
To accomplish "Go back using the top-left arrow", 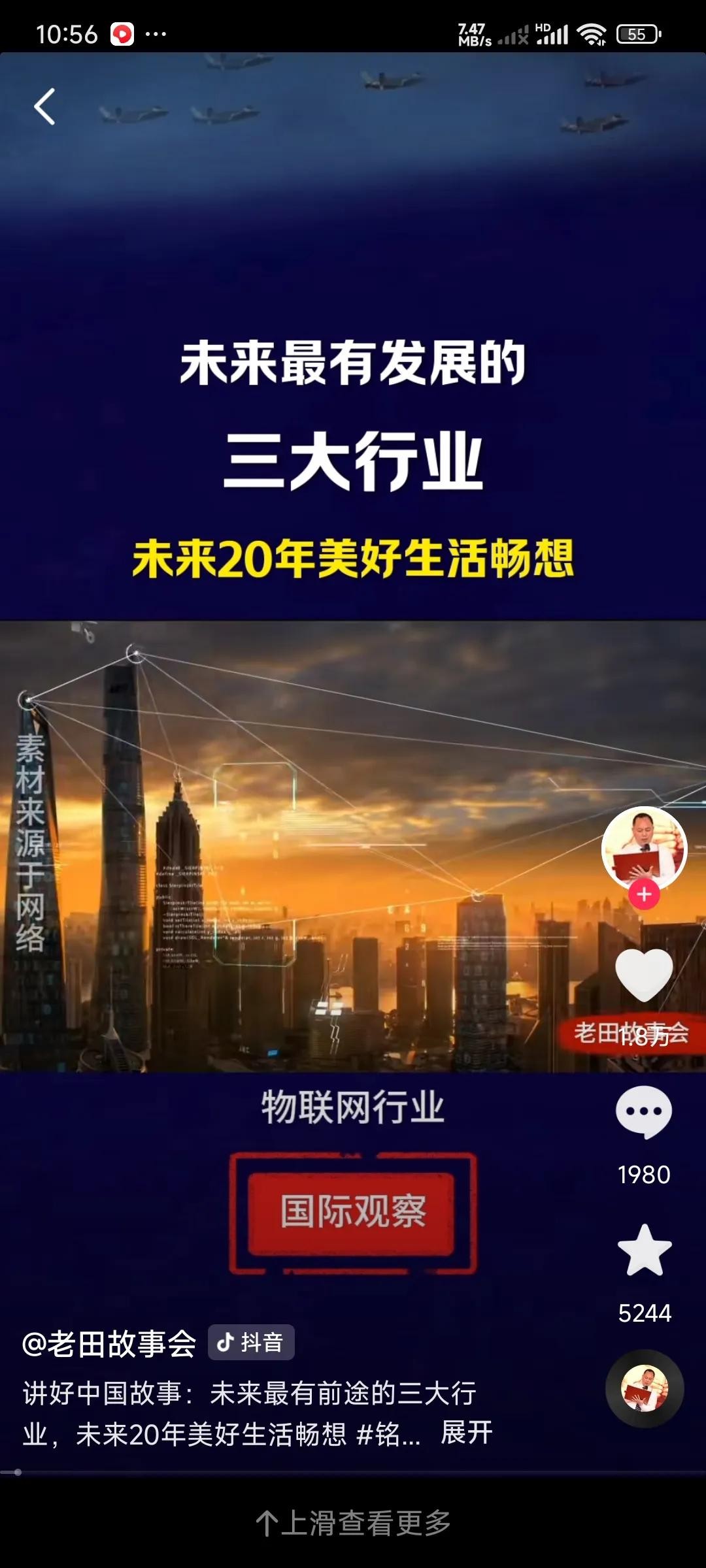I will point(44,106).
